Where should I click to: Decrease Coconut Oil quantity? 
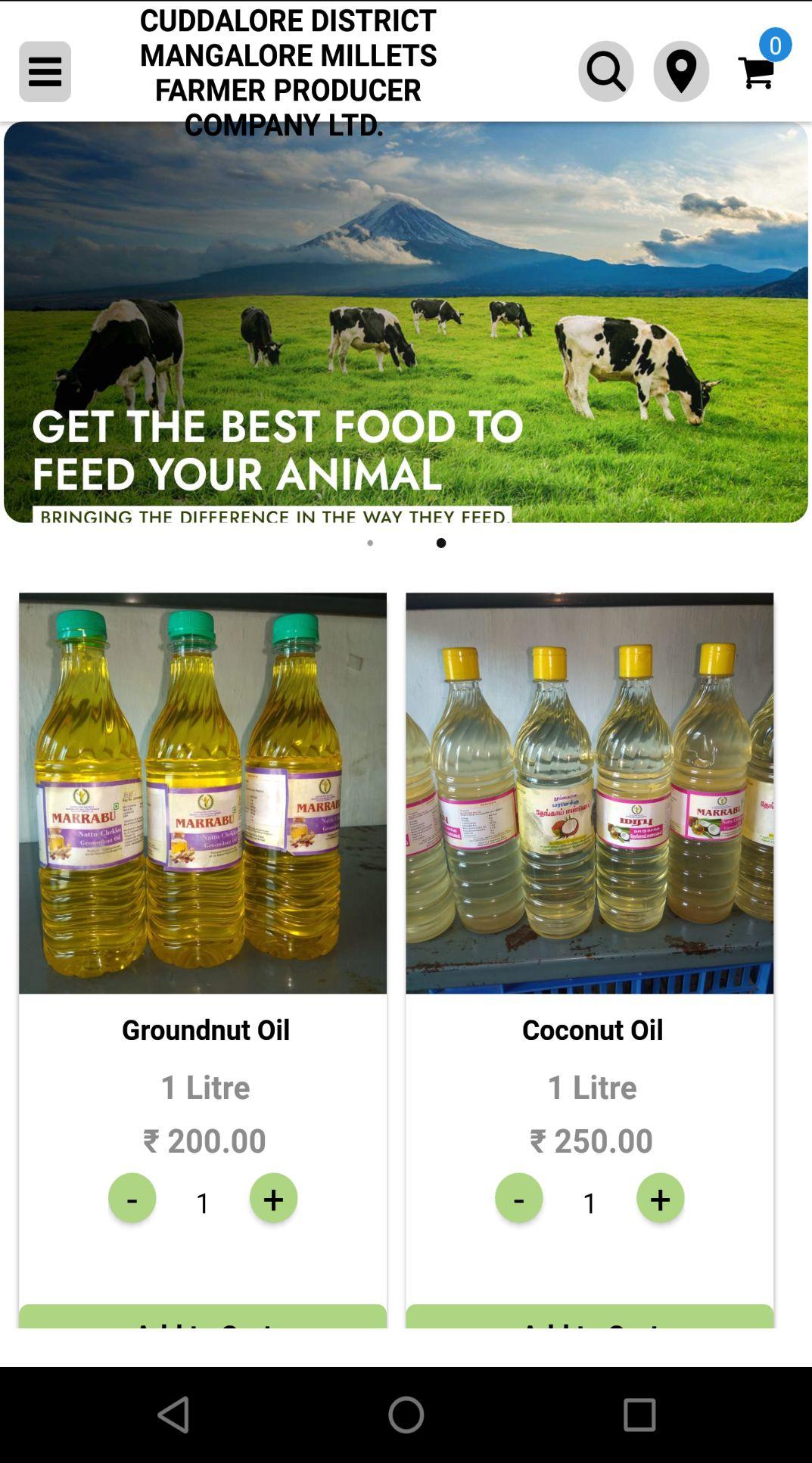click(518, 1197)
